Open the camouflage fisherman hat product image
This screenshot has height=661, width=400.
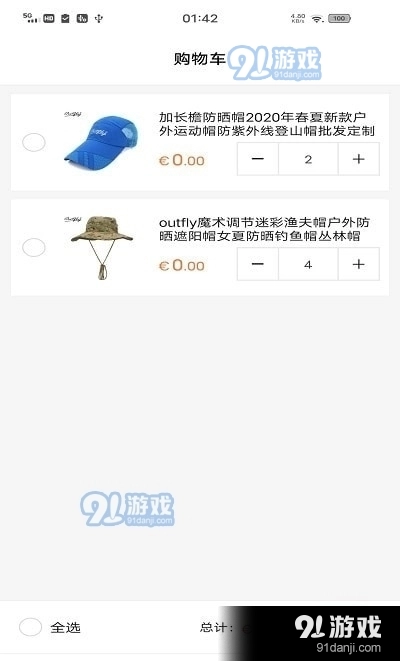pos(101,247)
